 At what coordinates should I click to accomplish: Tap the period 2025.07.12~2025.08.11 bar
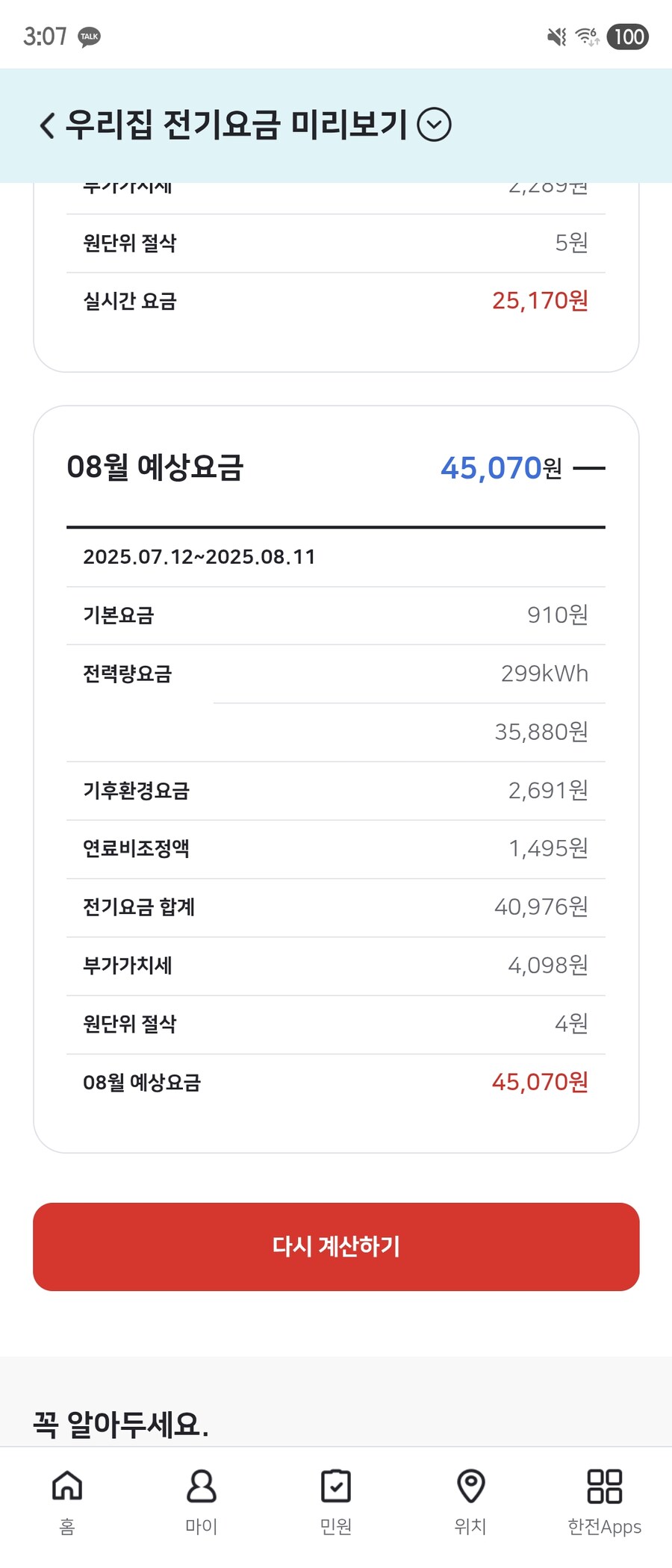198,556
